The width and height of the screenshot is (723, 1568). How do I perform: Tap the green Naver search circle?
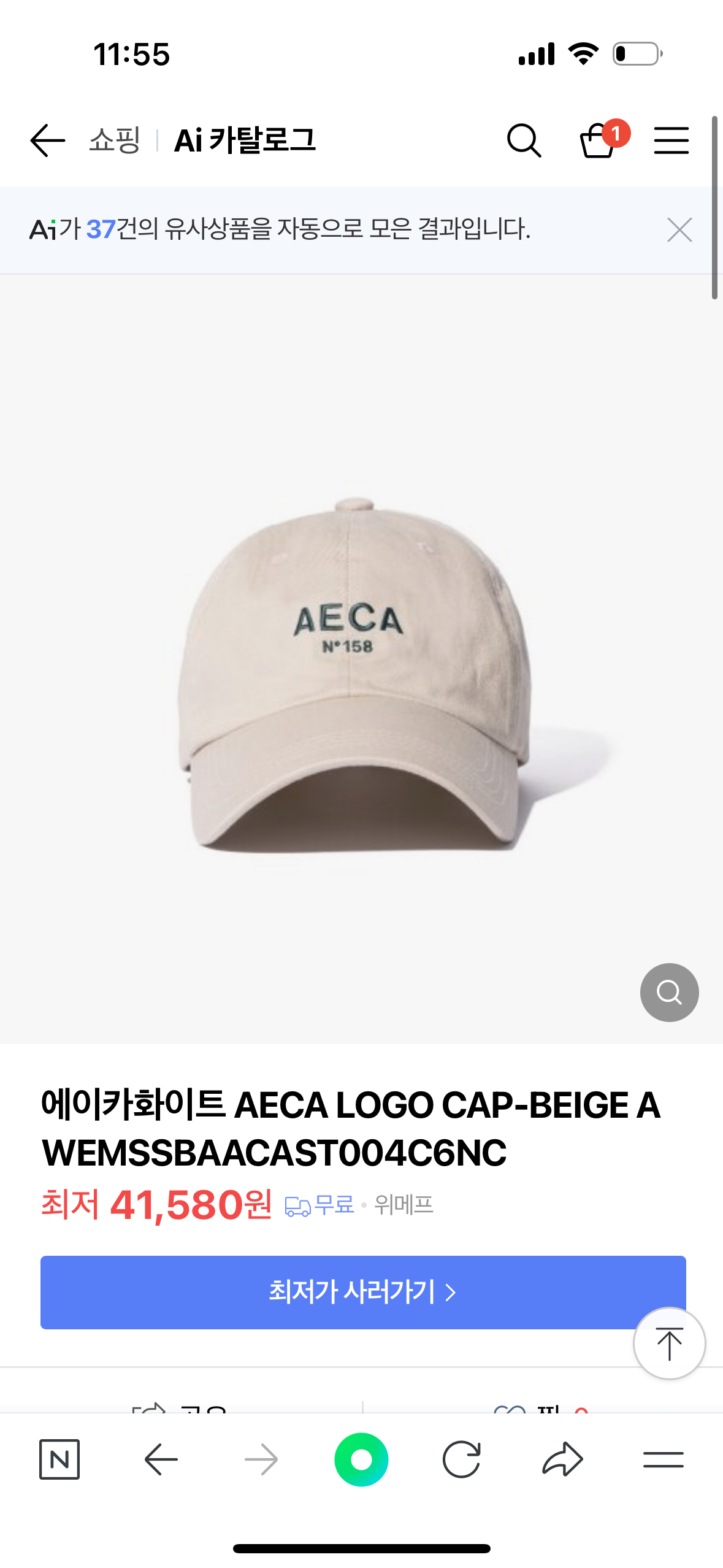(x=361, y=1459)
